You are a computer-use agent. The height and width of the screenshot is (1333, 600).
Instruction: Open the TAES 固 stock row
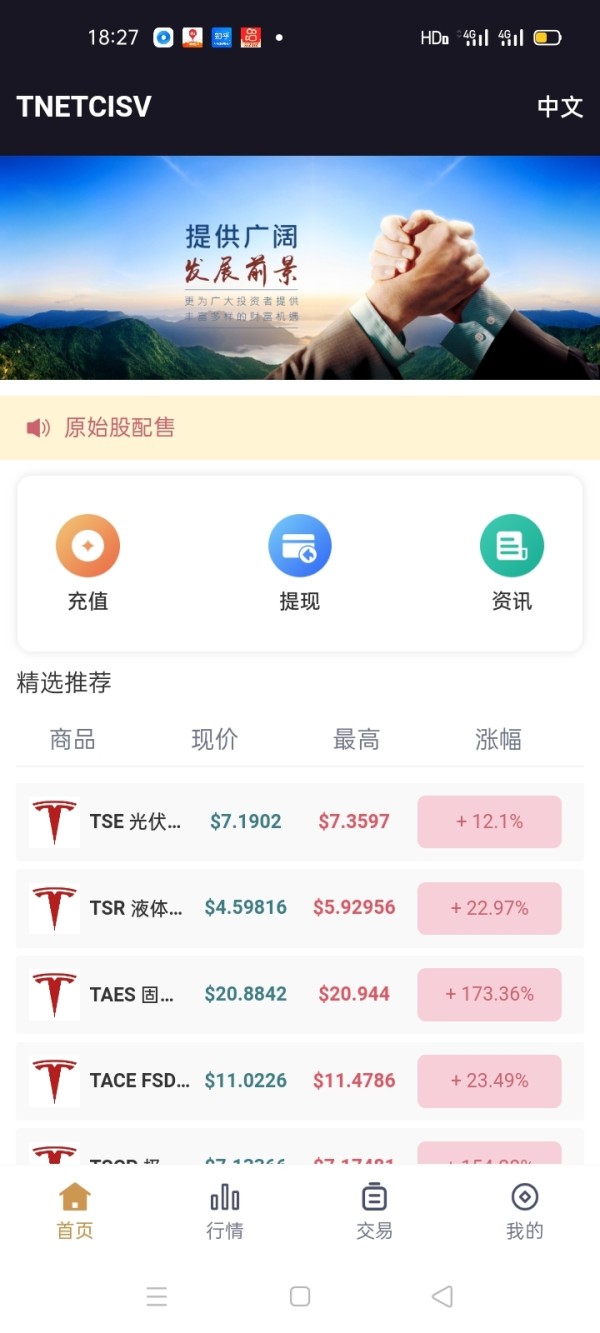[x=300, y=994]
